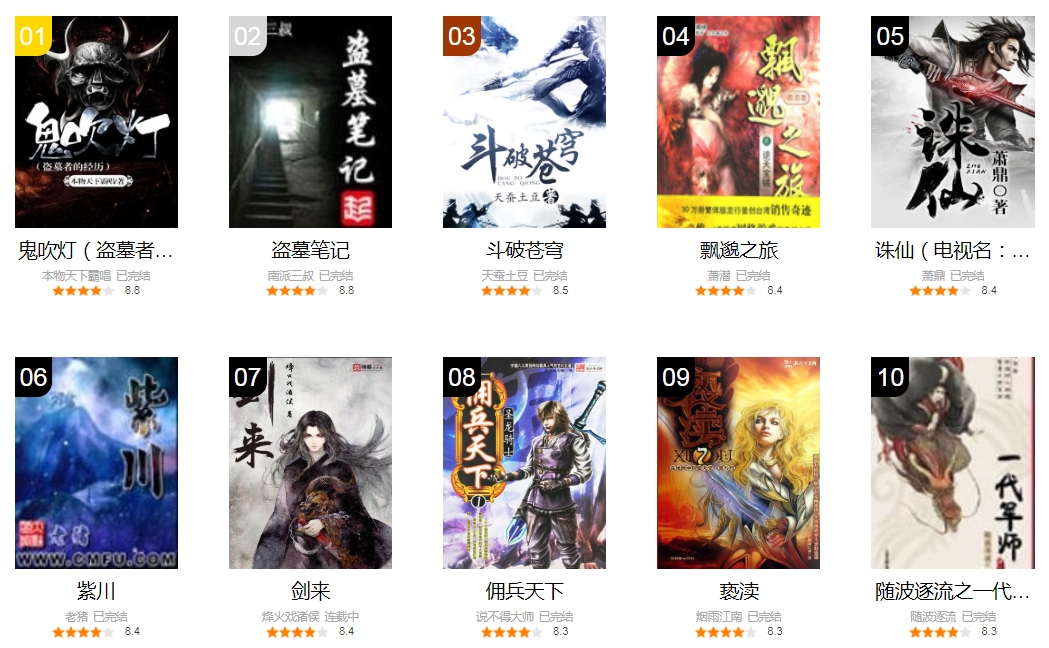This screenshot has width=1049, height=648.
Task: Open the novel 紫川 by 老猪
Action: click(x=96, y=463)
